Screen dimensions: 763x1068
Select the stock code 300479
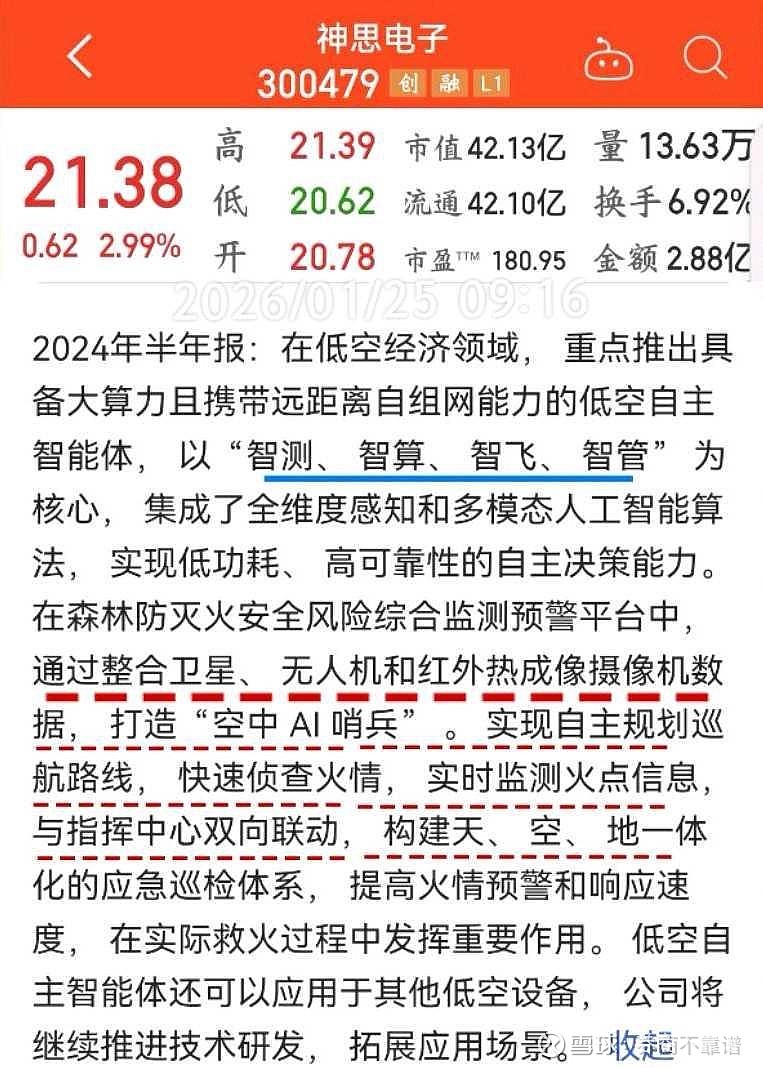click(319, 83)
